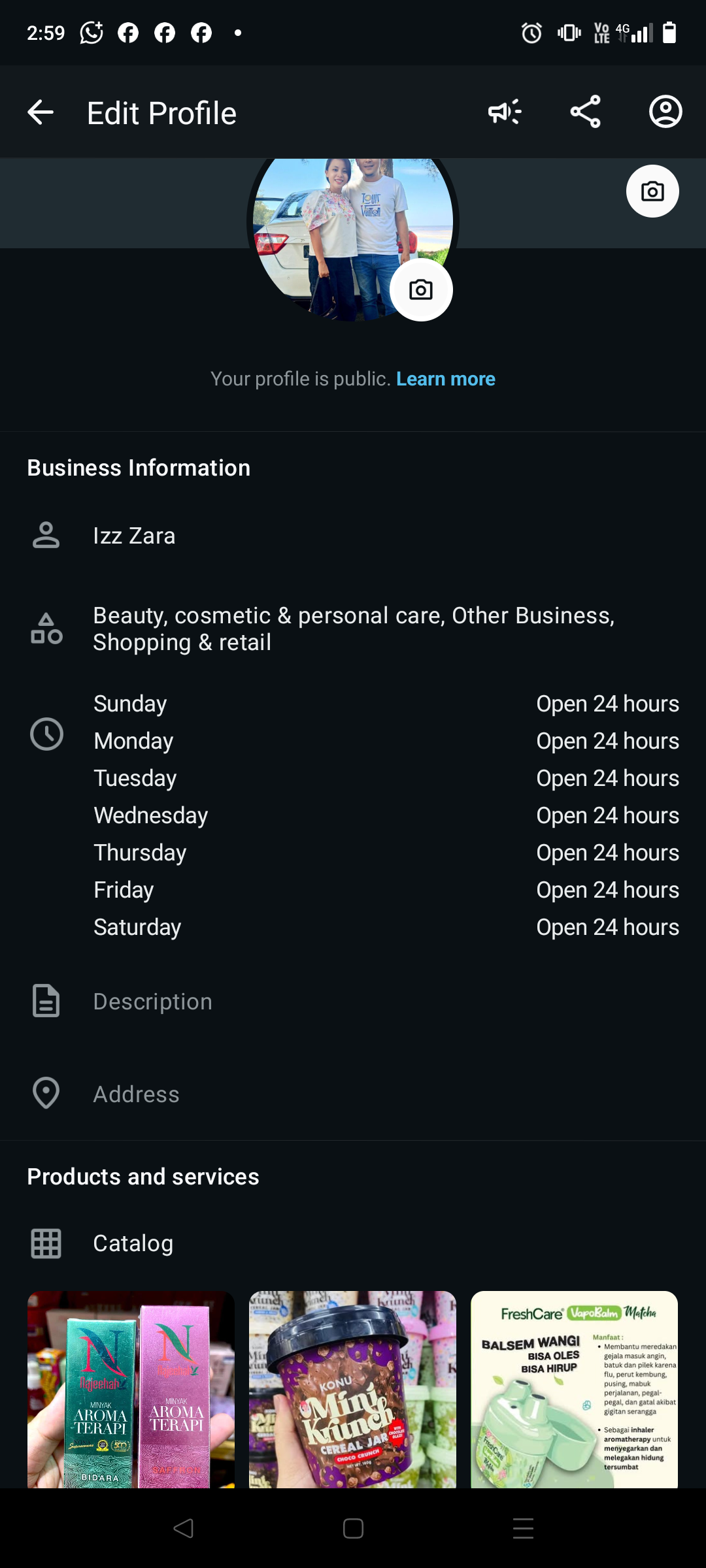Edit the business categories row

point(353,629)
